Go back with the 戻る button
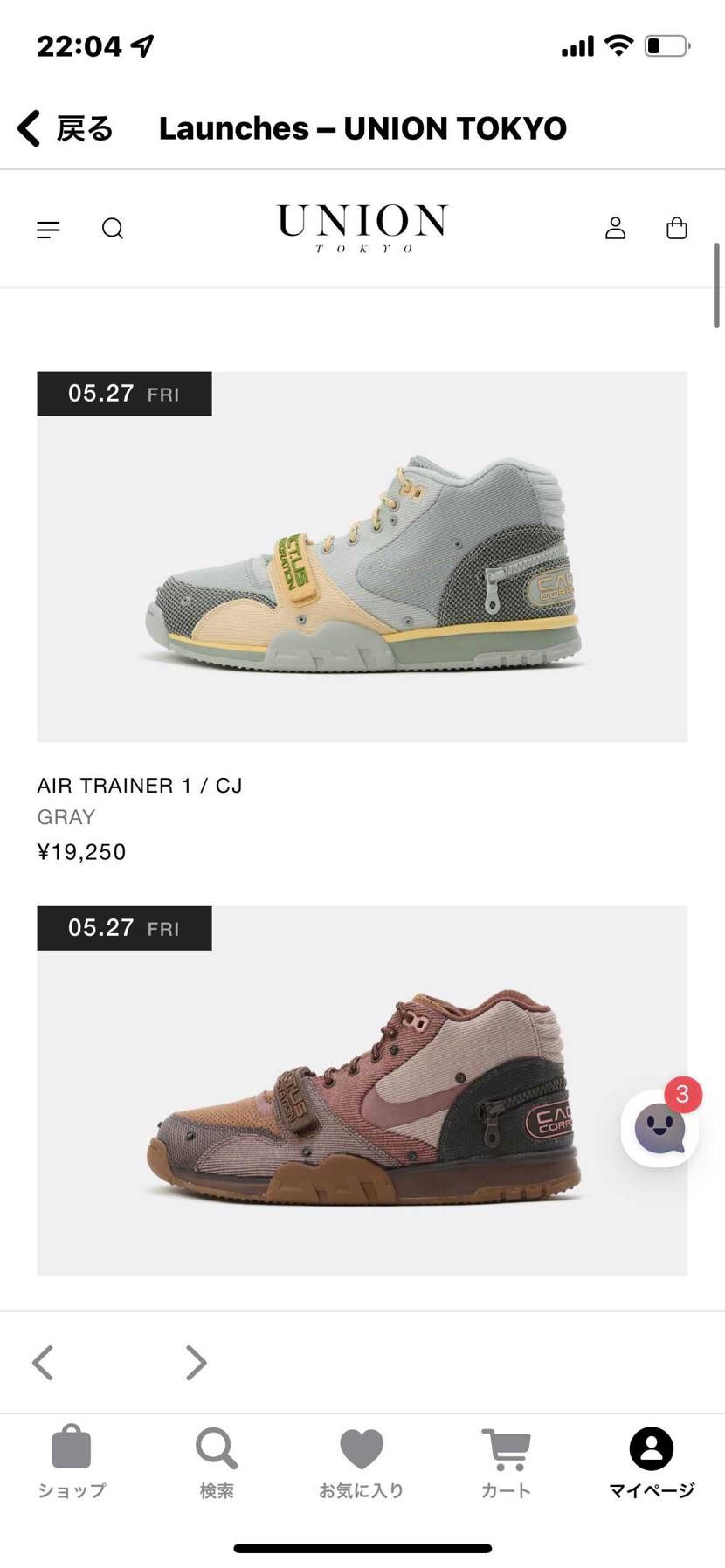This screenshot has width=725, height=1568. pyautogui.click(x=66, y=128)
